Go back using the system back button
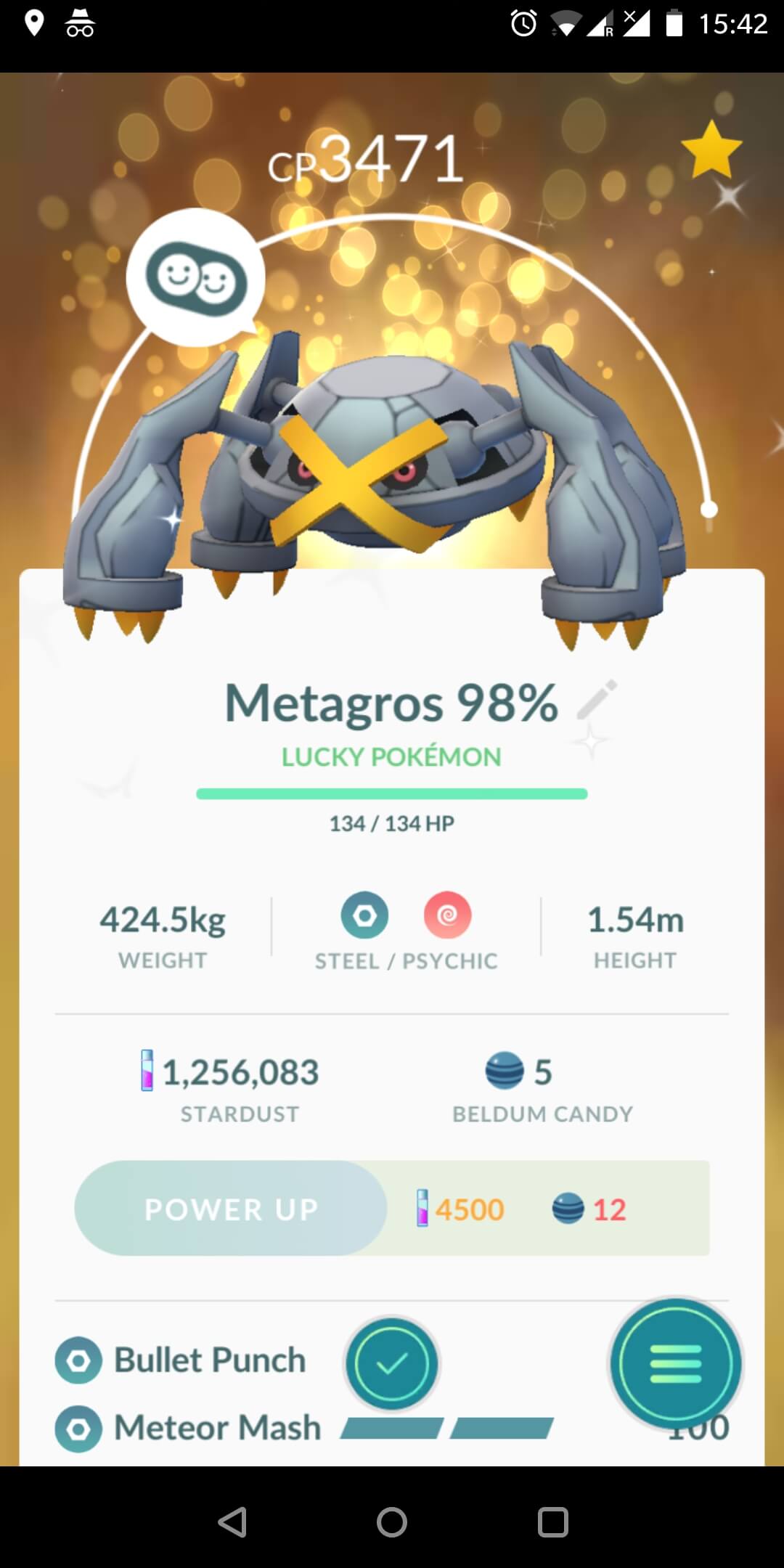This screenshot has width=784, height=1568. (x=232, y=1522)
